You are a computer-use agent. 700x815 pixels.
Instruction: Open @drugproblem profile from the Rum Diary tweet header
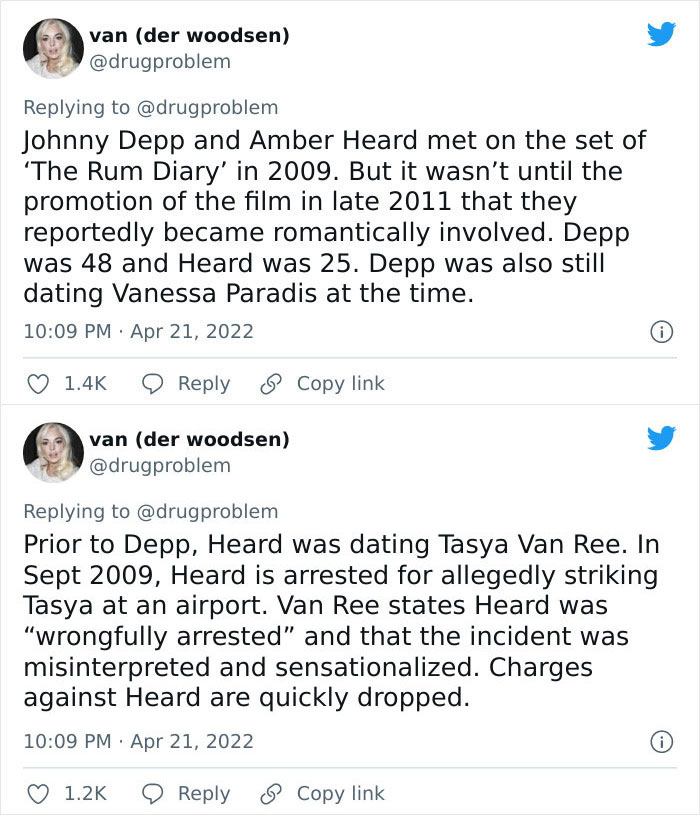(160, 61)
